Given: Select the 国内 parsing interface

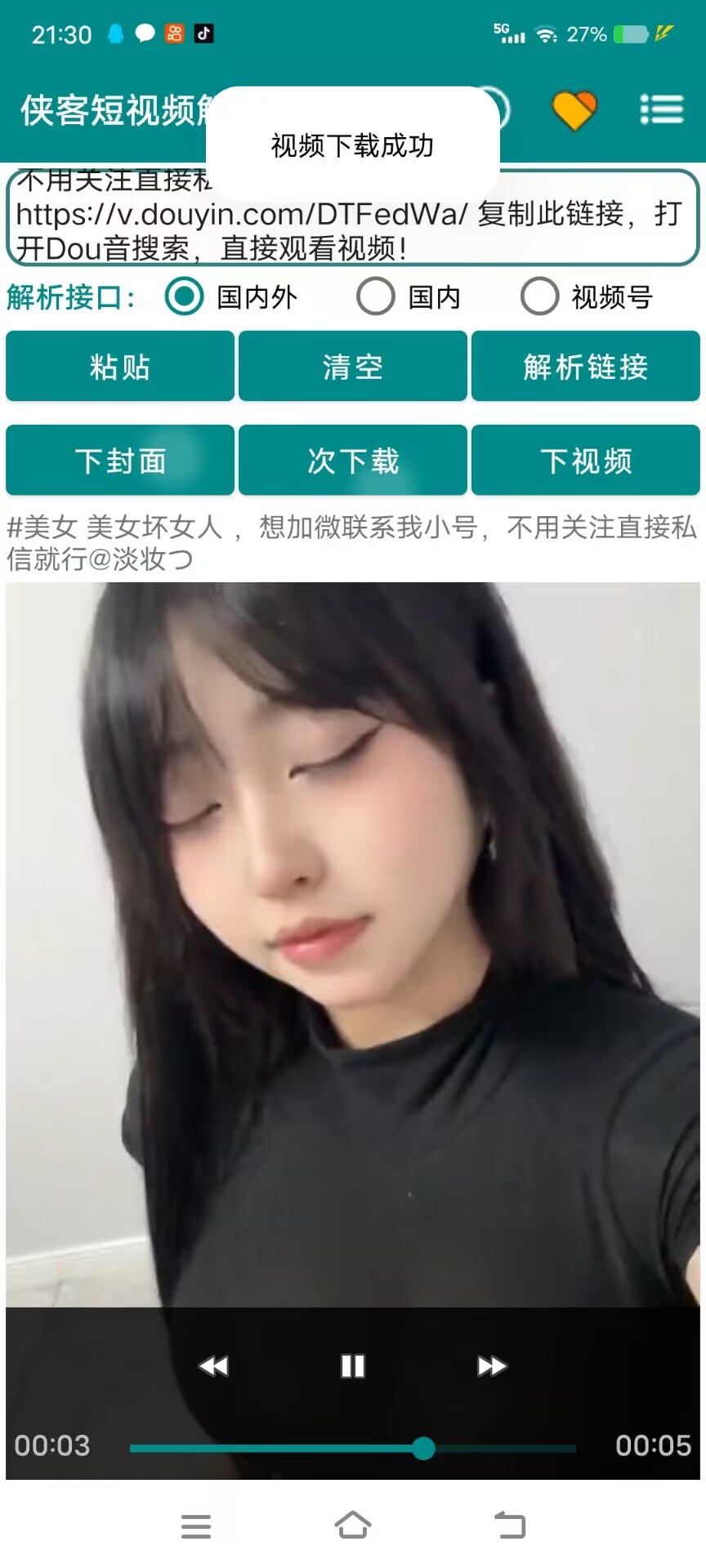Looking at the screenshot, I should 376,296.
